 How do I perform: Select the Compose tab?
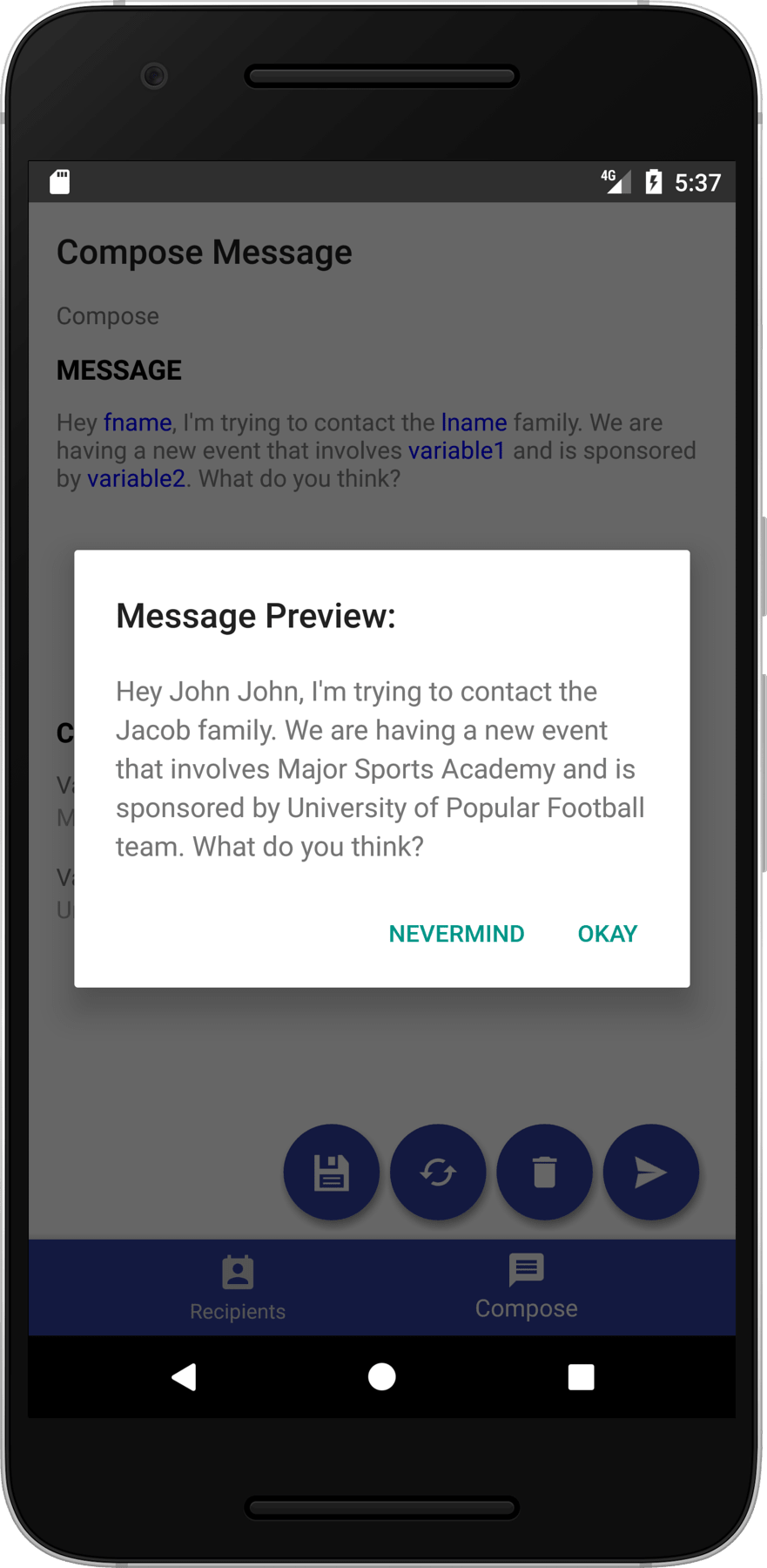click(526, 1288)
